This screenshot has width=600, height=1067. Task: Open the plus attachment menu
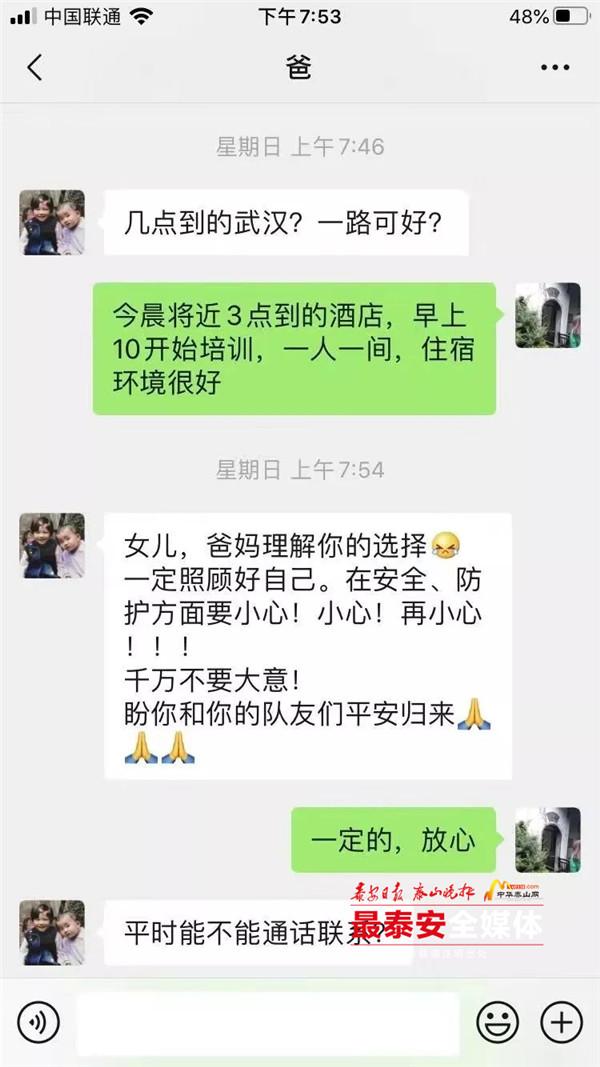click(x=561, y=1022)
